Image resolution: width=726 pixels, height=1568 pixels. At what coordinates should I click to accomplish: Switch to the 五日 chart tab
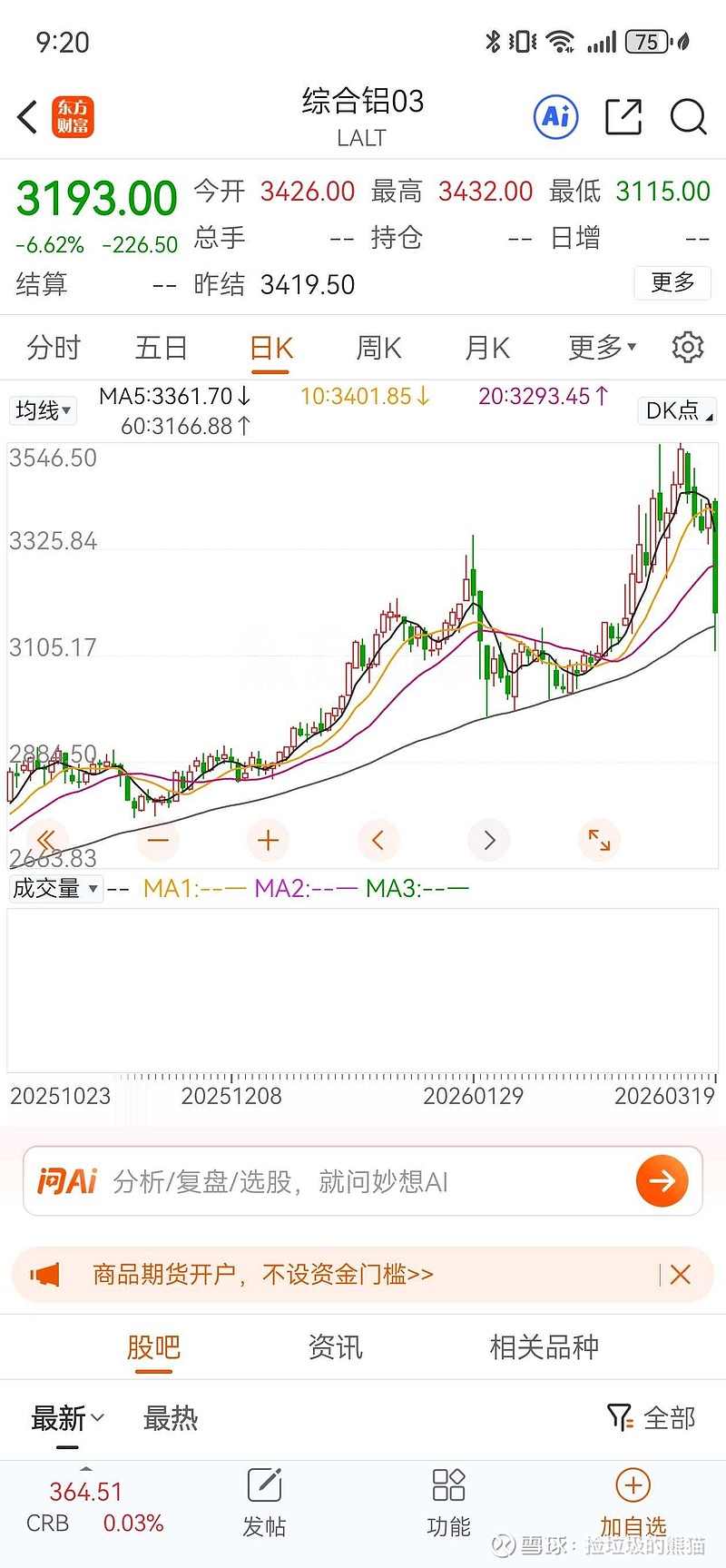[162, 348]
